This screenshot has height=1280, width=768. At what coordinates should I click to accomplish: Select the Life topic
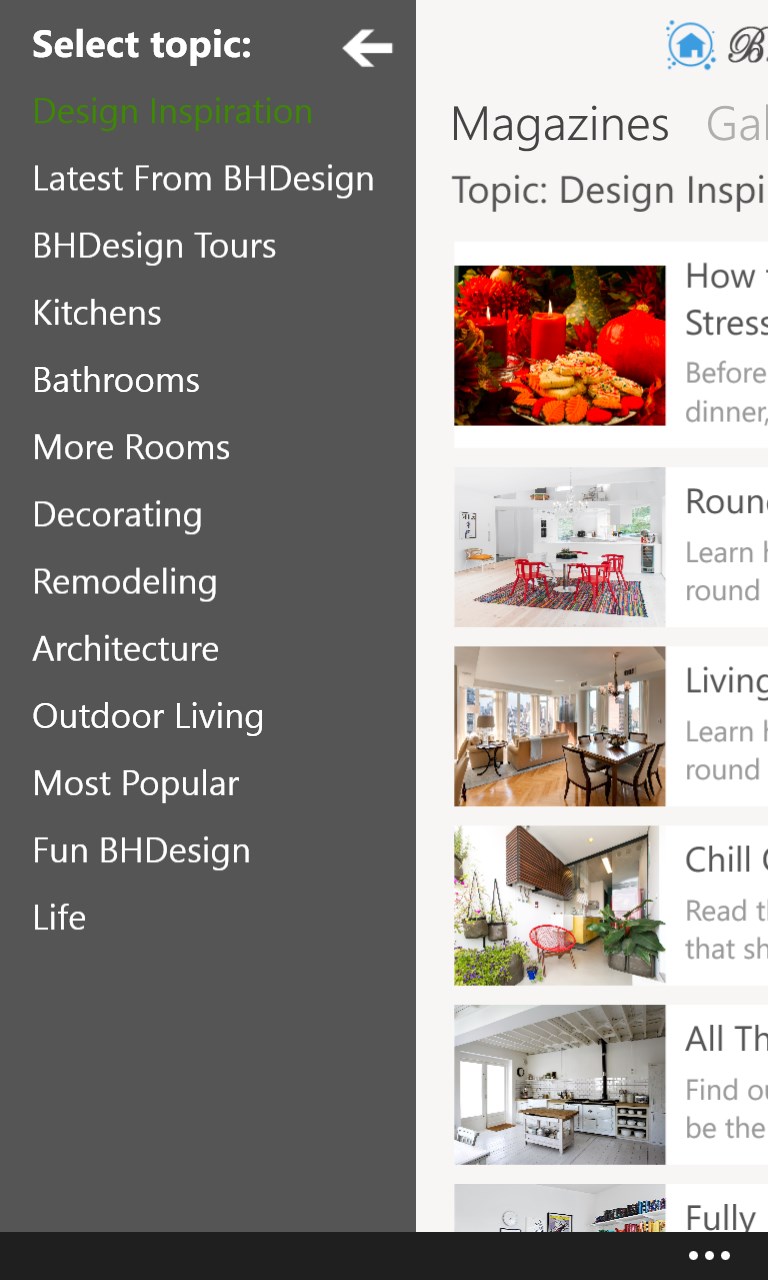tap(59, 917)
